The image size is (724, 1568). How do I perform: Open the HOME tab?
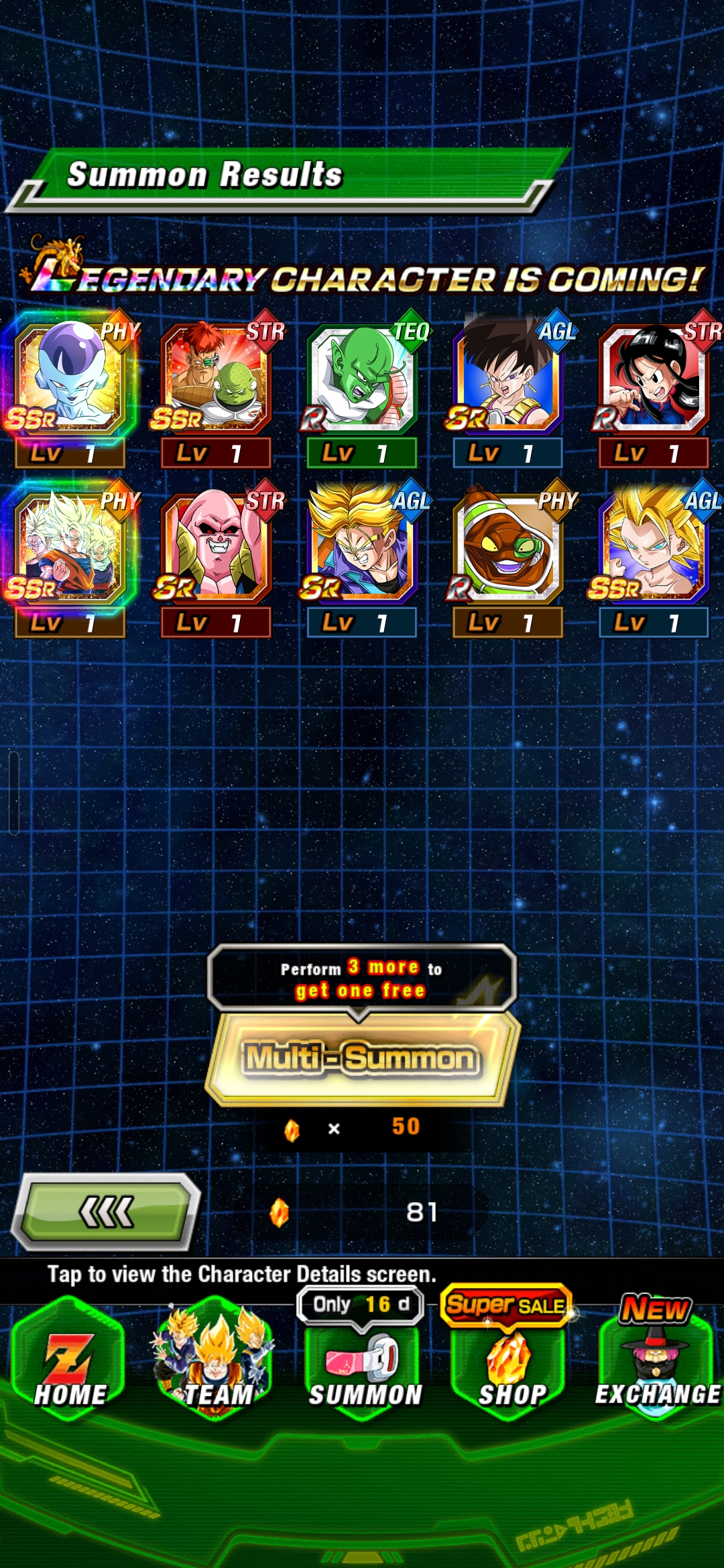click(x=70, y=1360)
